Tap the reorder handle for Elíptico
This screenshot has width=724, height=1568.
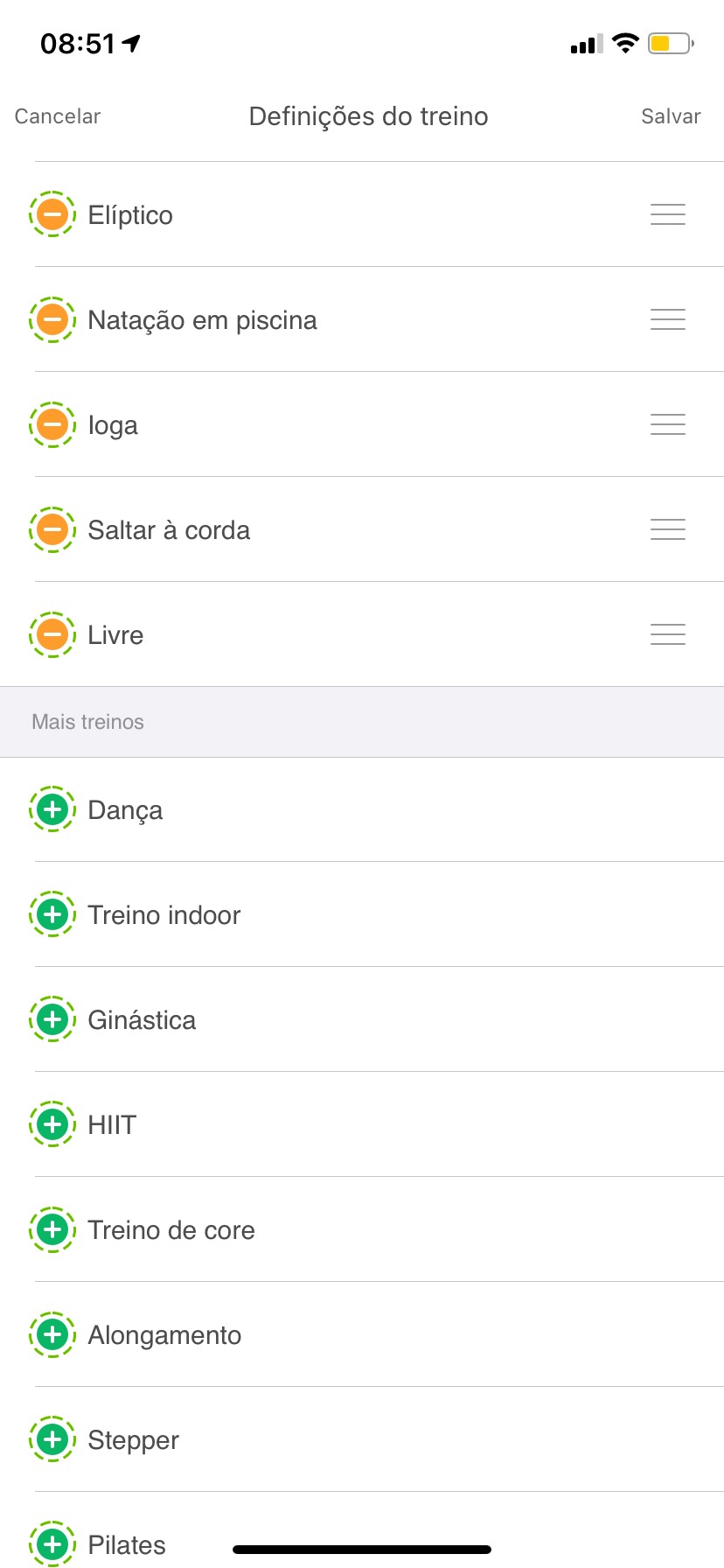point(667,214)
